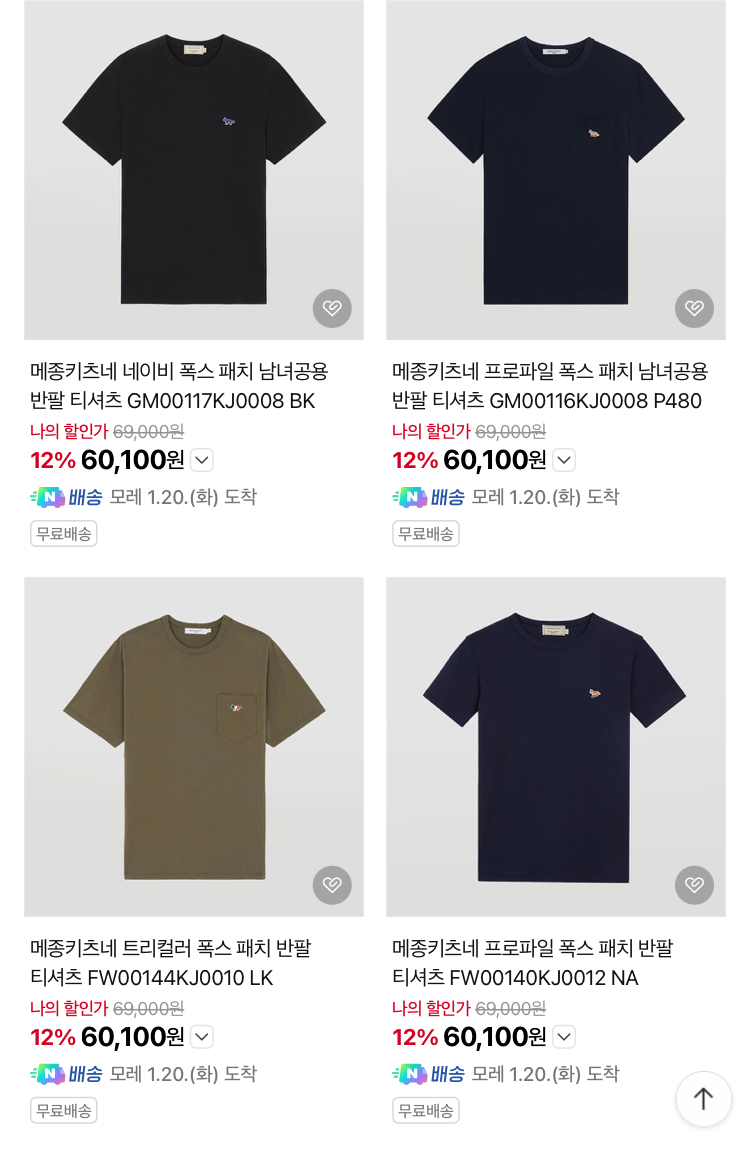Add GM00117KJ0008 BK t-shirt to wishlist
Viewport: 750px width, 1151px height.
[332, 308]
